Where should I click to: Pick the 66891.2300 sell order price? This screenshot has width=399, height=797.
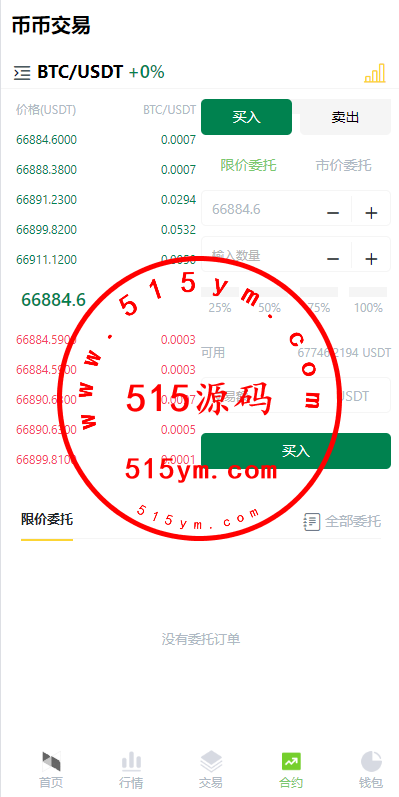click(x=46, y=200)
